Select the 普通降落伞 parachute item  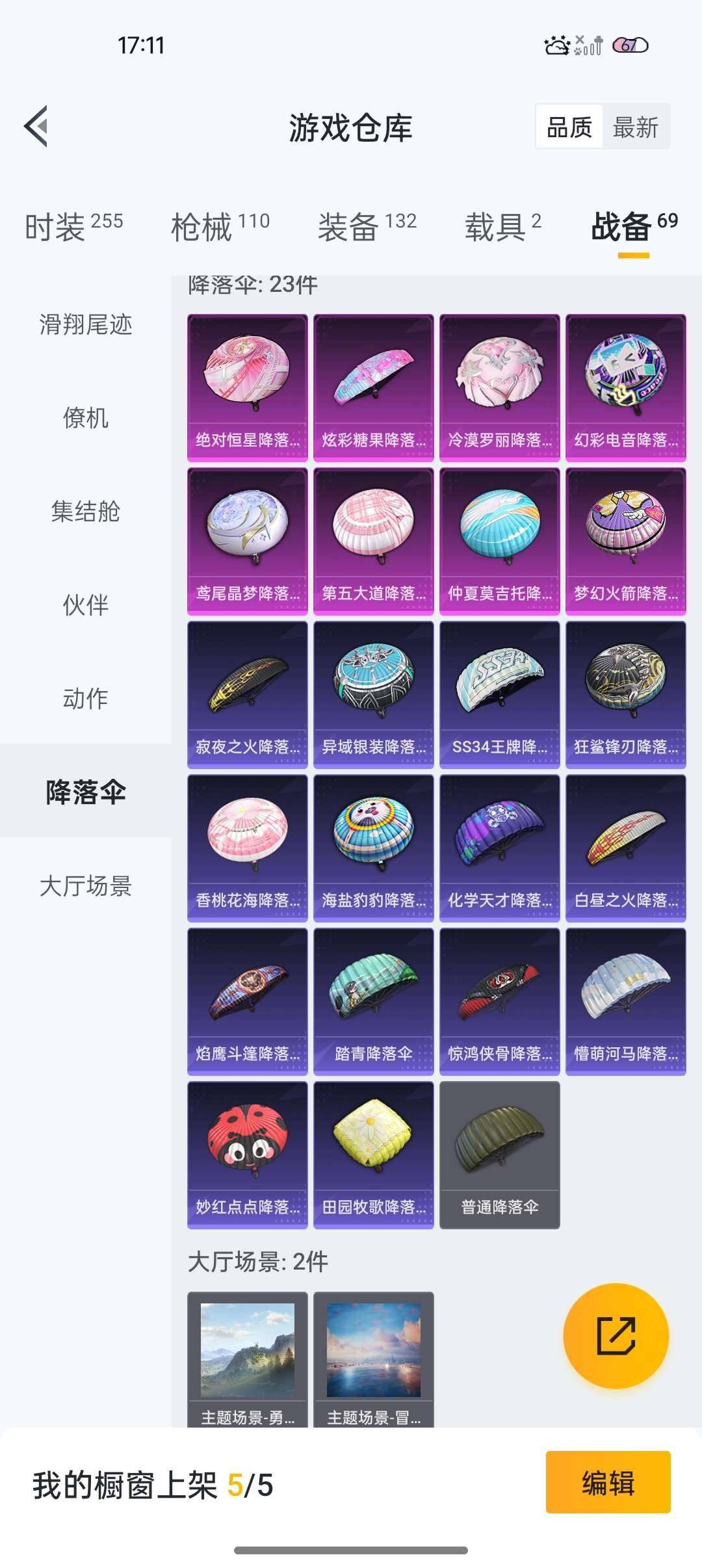point(500,1151)
